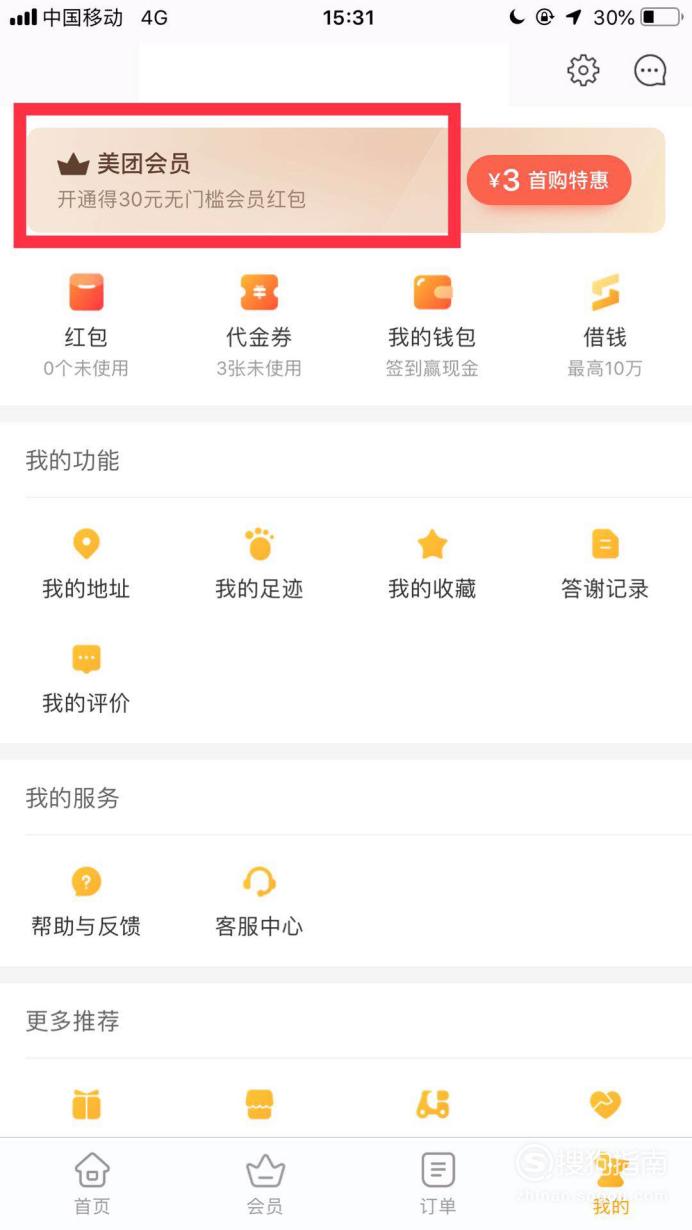692x1230 pixels.
Task: View 我的评价 reviews
Action: click(86, 679)
